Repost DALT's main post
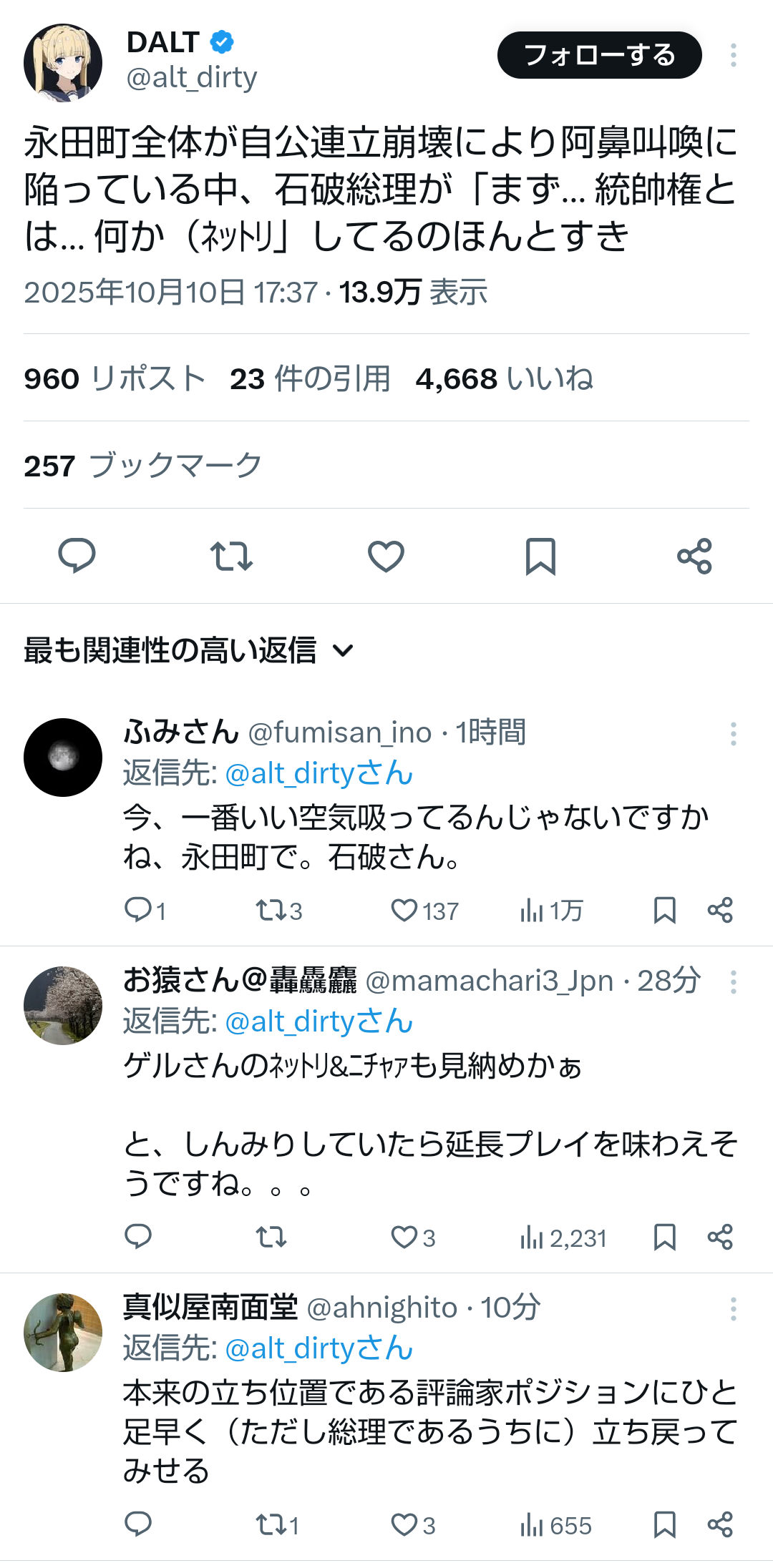The width and height of the screenshot is (773, 1568). [231, 556]
